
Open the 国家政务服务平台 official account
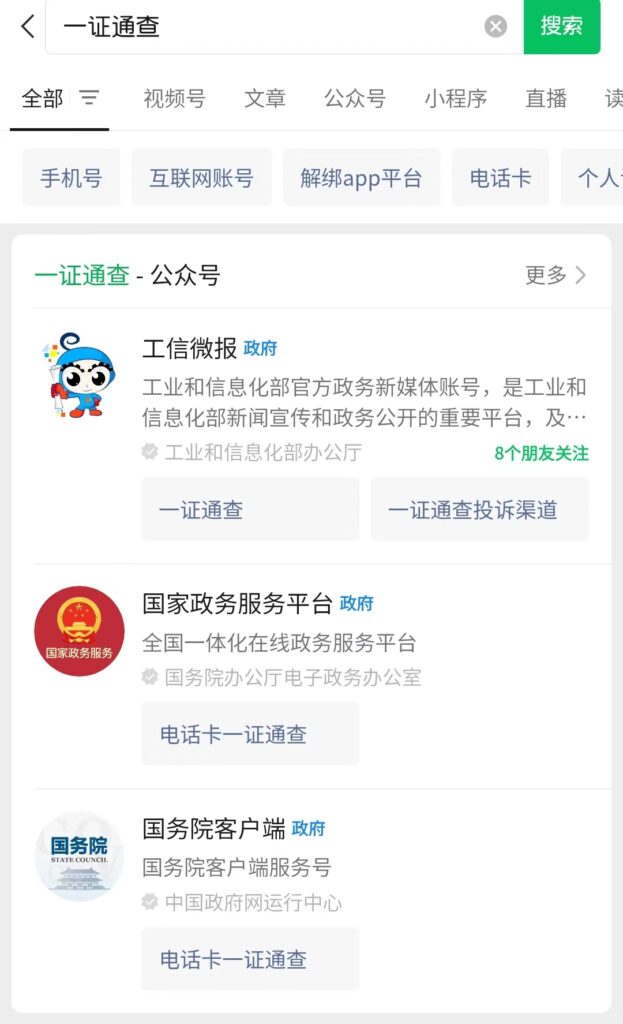(x=237, y=603)
